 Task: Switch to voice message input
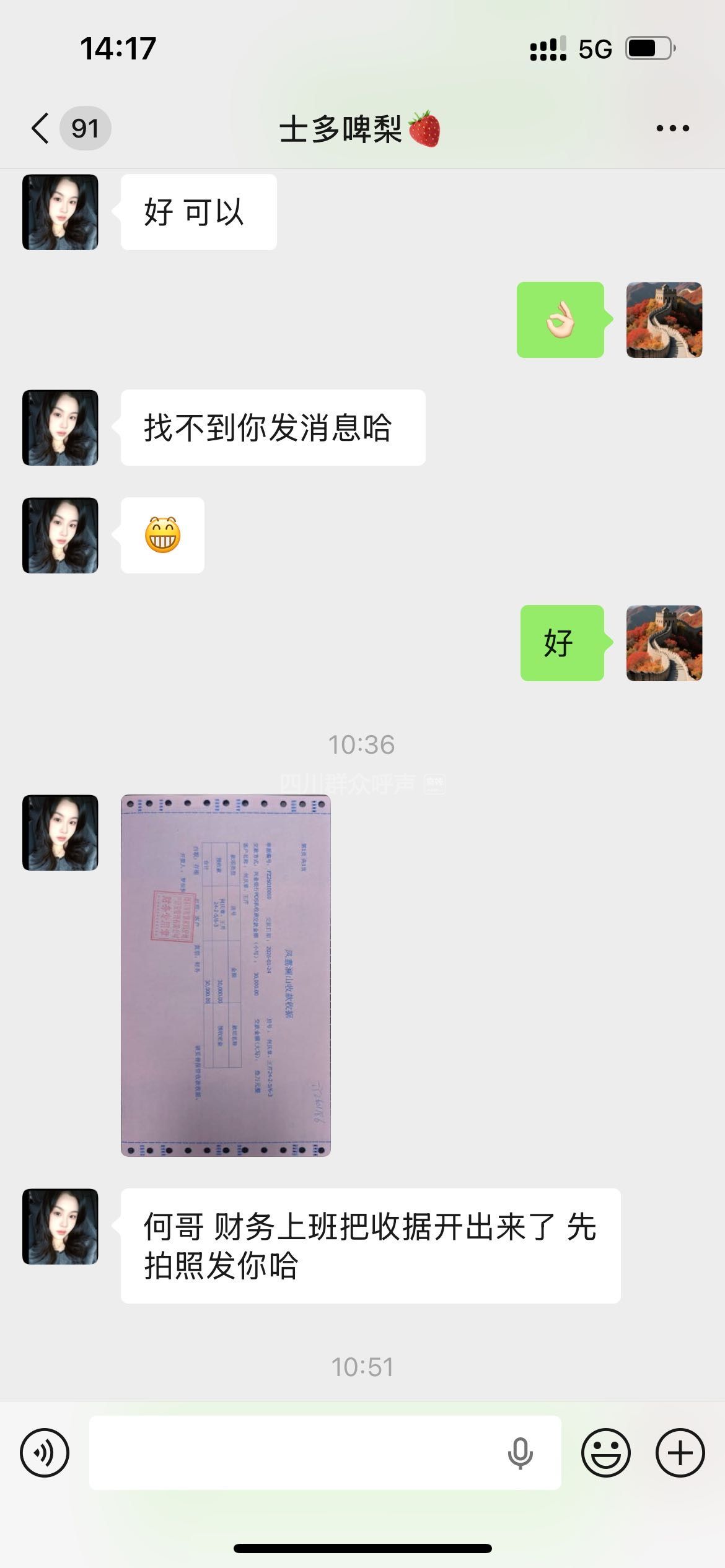coord(45,1452)
